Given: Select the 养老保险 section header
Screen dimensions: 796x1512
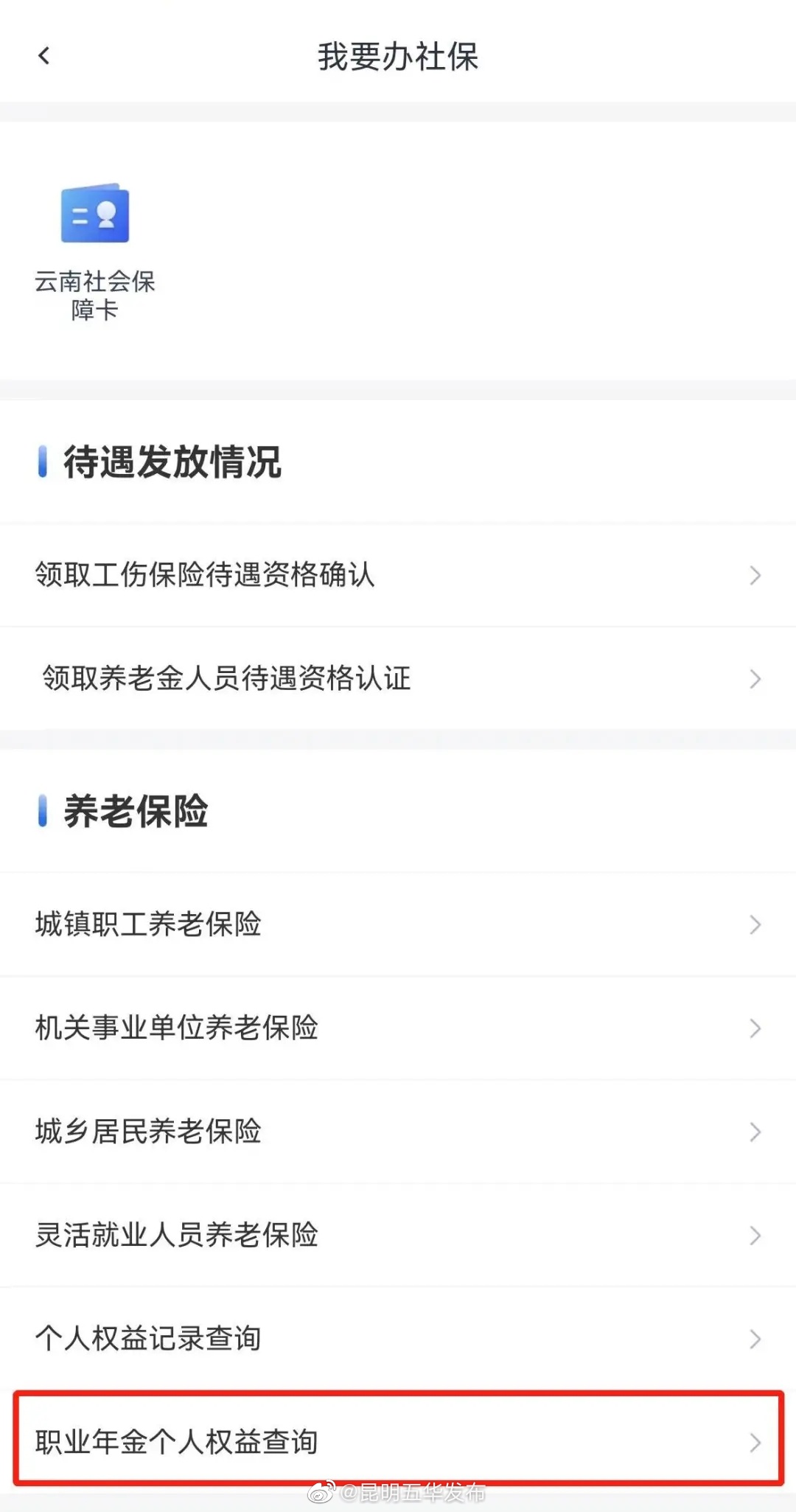Looking at the screenshot, I should click(136, 812).
